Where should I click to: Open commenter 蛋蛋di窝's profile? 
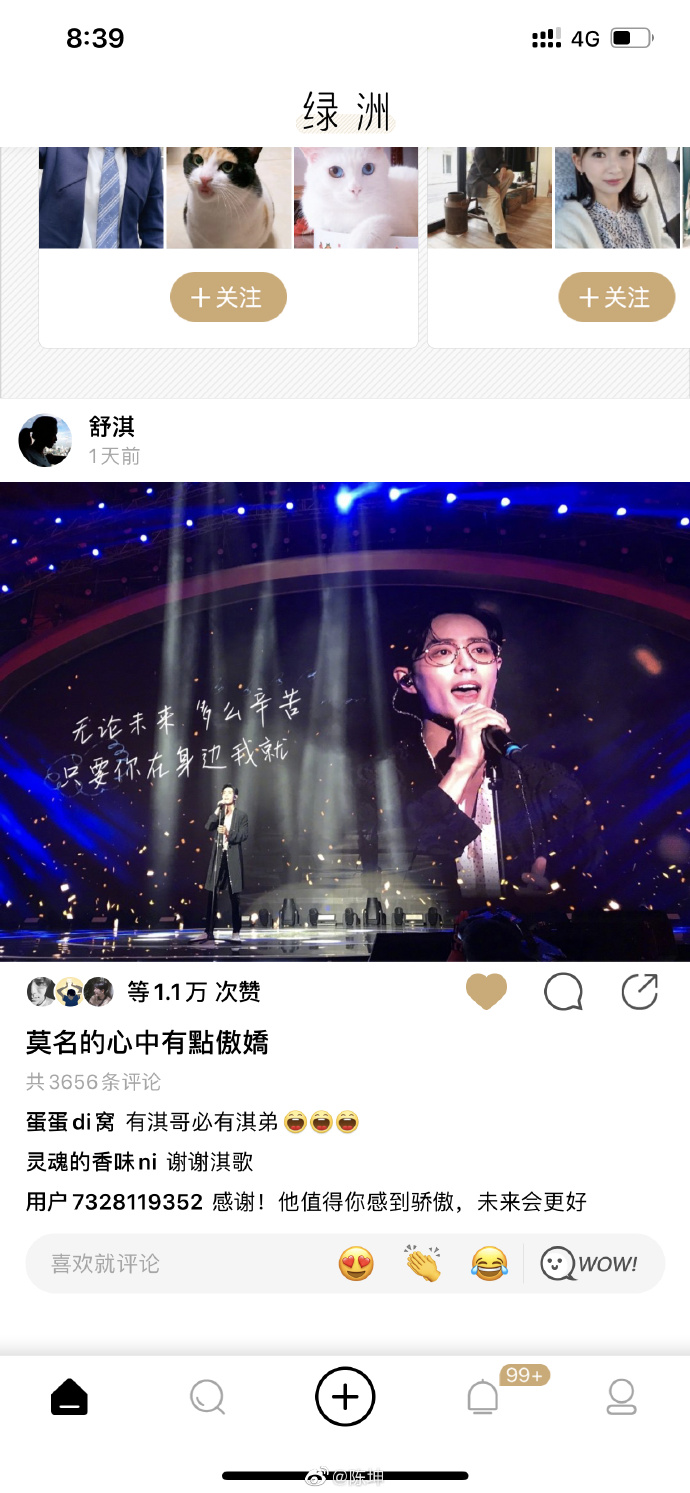tap(70, 1122)
